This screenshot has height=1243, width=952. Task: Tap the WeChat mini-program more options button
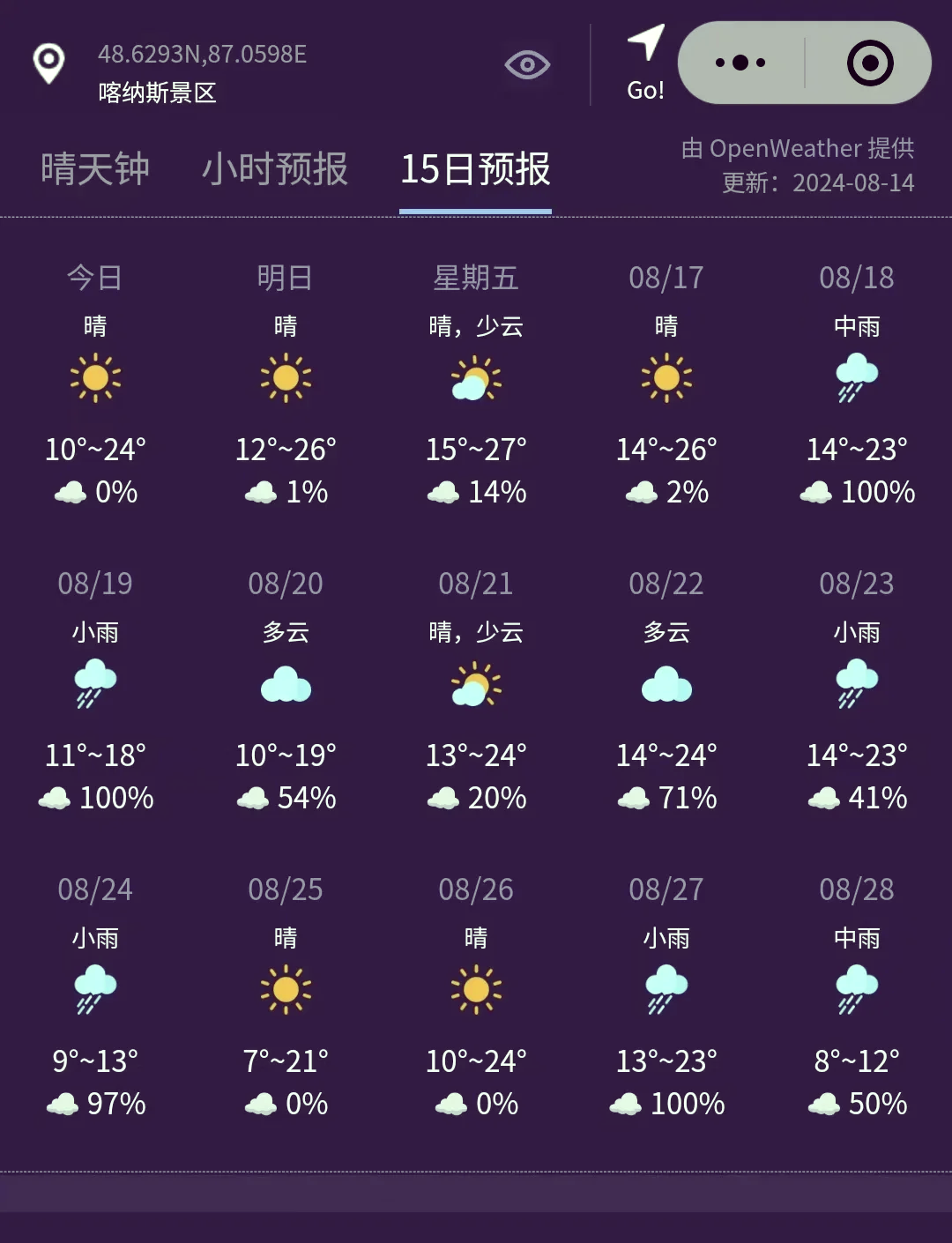click(x=740, y=63)
